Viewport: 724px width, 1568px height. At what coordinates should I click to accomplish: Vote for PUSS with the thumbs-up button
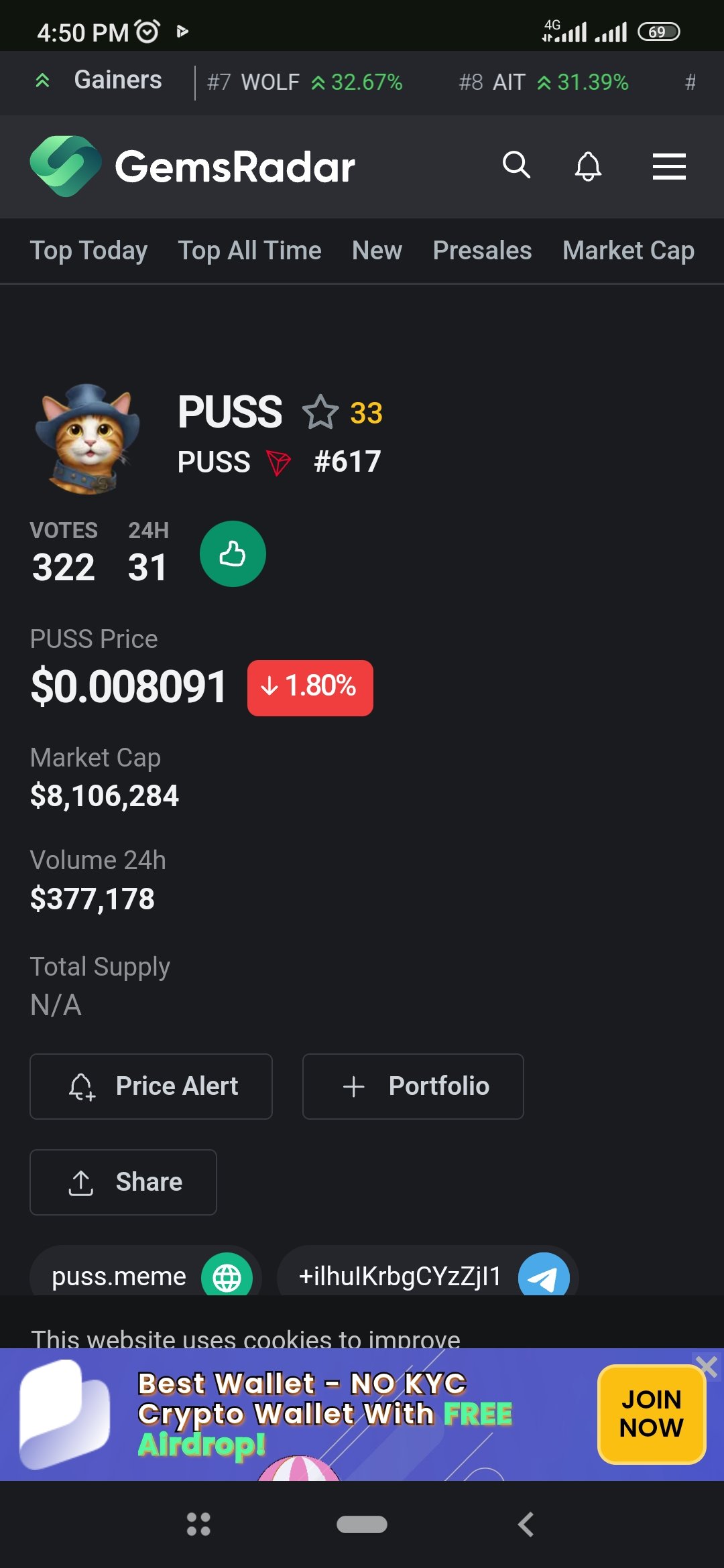coord(233,554)
